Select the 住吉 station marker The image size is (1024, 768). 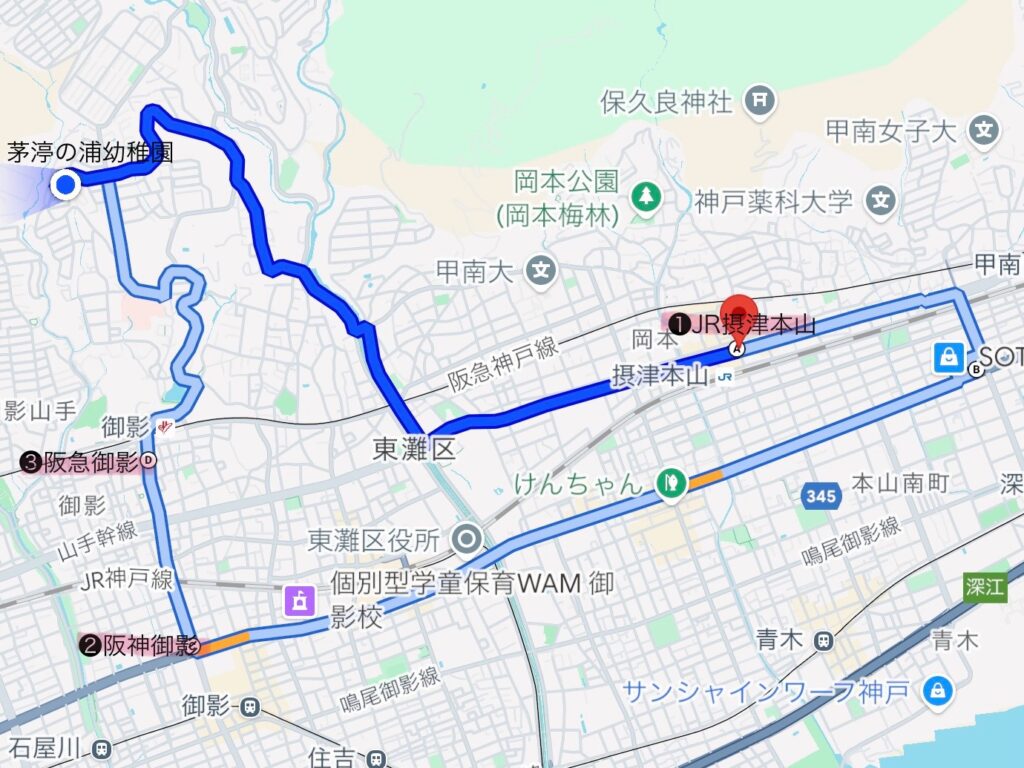click(376, 758)
